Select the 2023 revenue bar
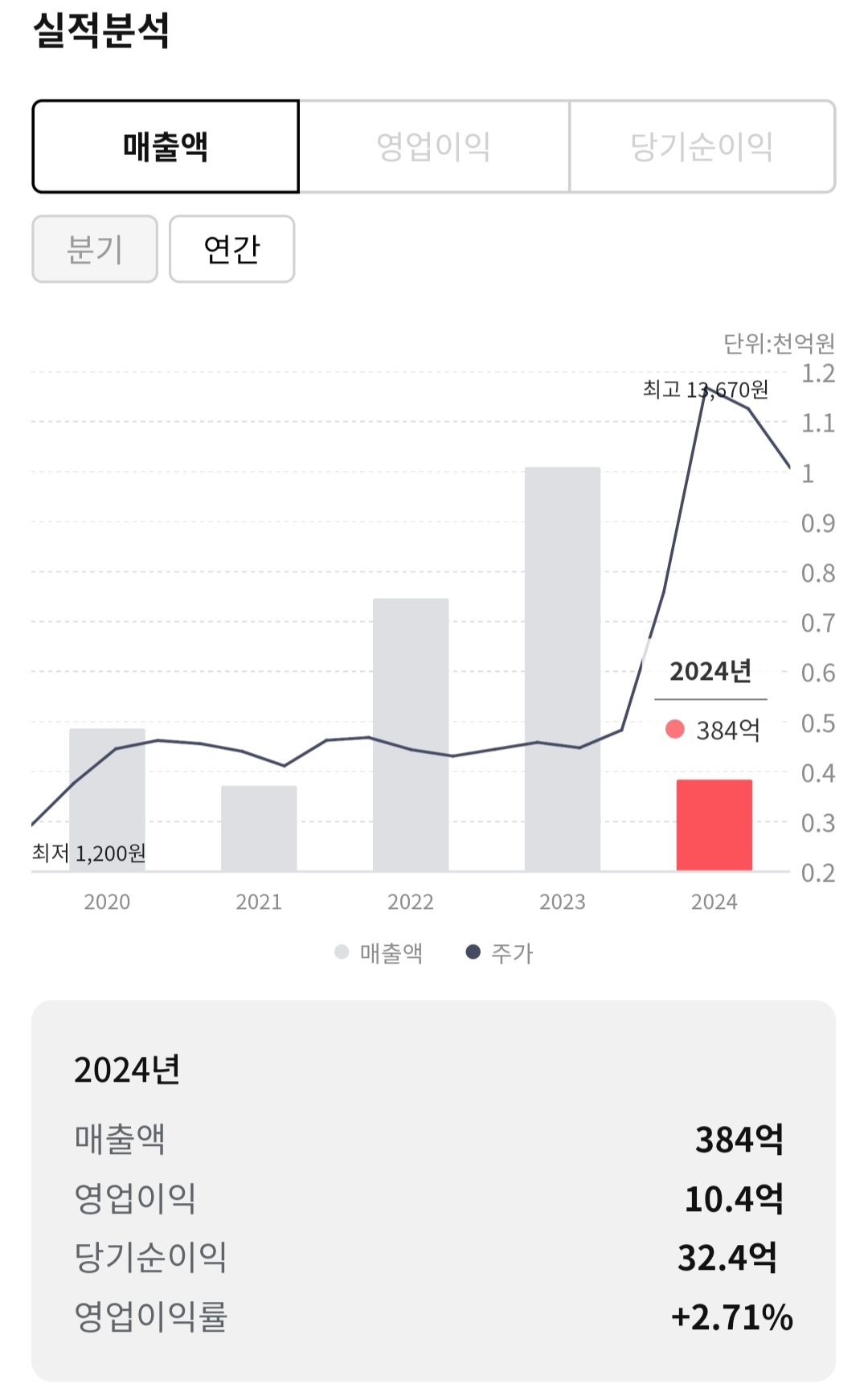The height and width of the screenshot is (1396, 868). [x=563, y=669]
